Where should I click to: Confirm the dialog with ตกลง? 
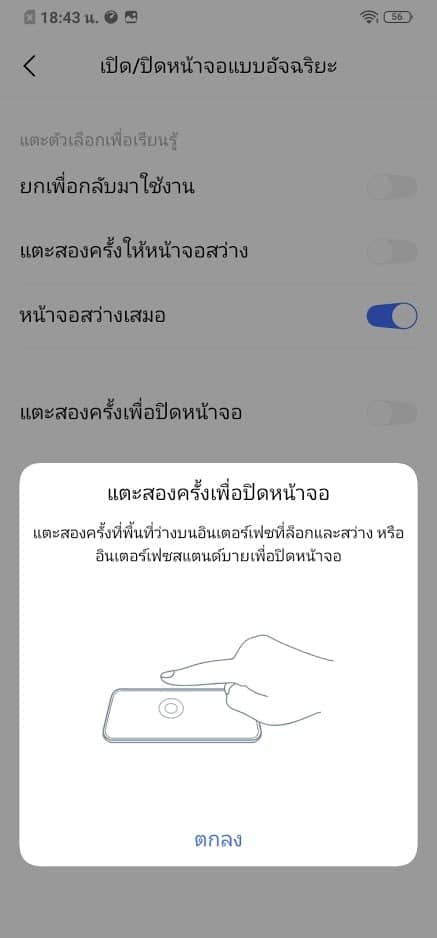[218, 839]
